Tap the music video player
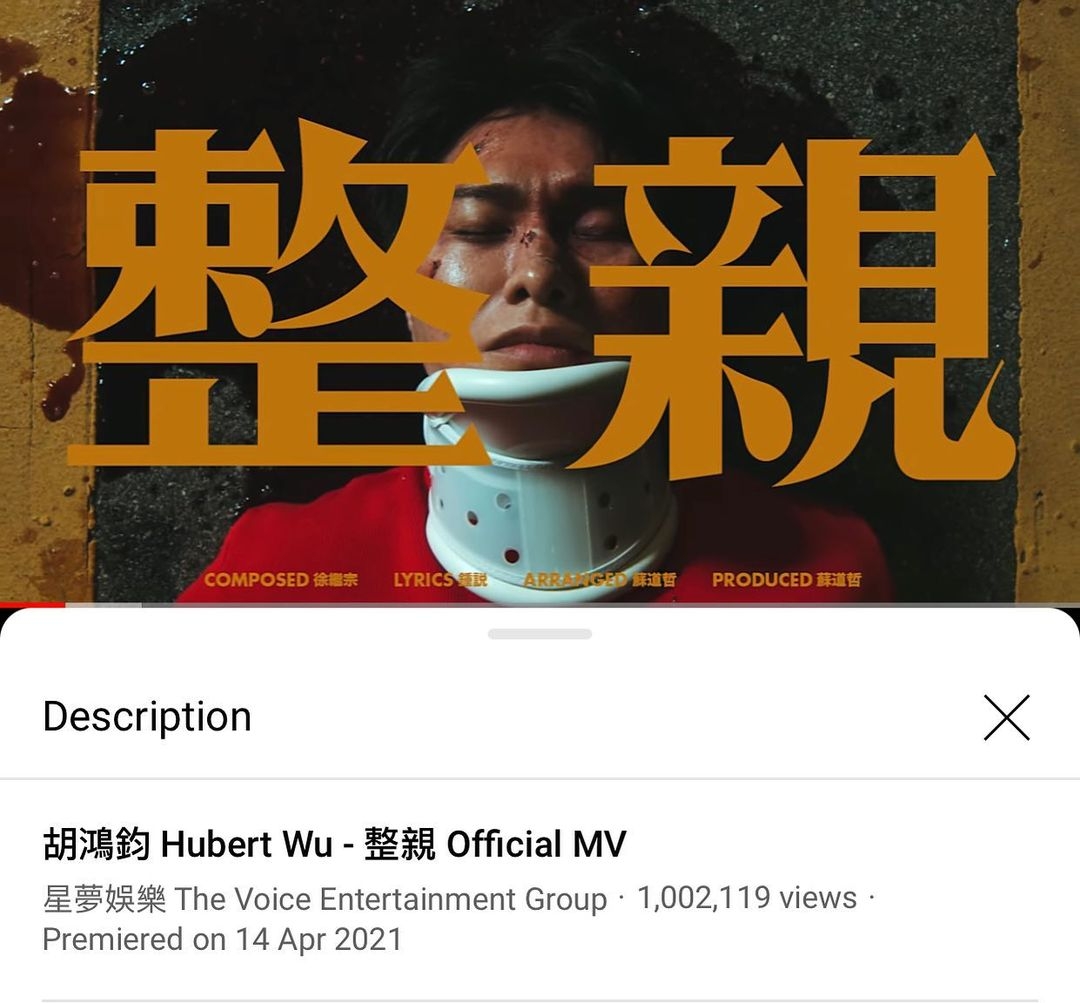Image resolution: width=1080 pixels, height=1003 pixels. click(x=540, y=300)
